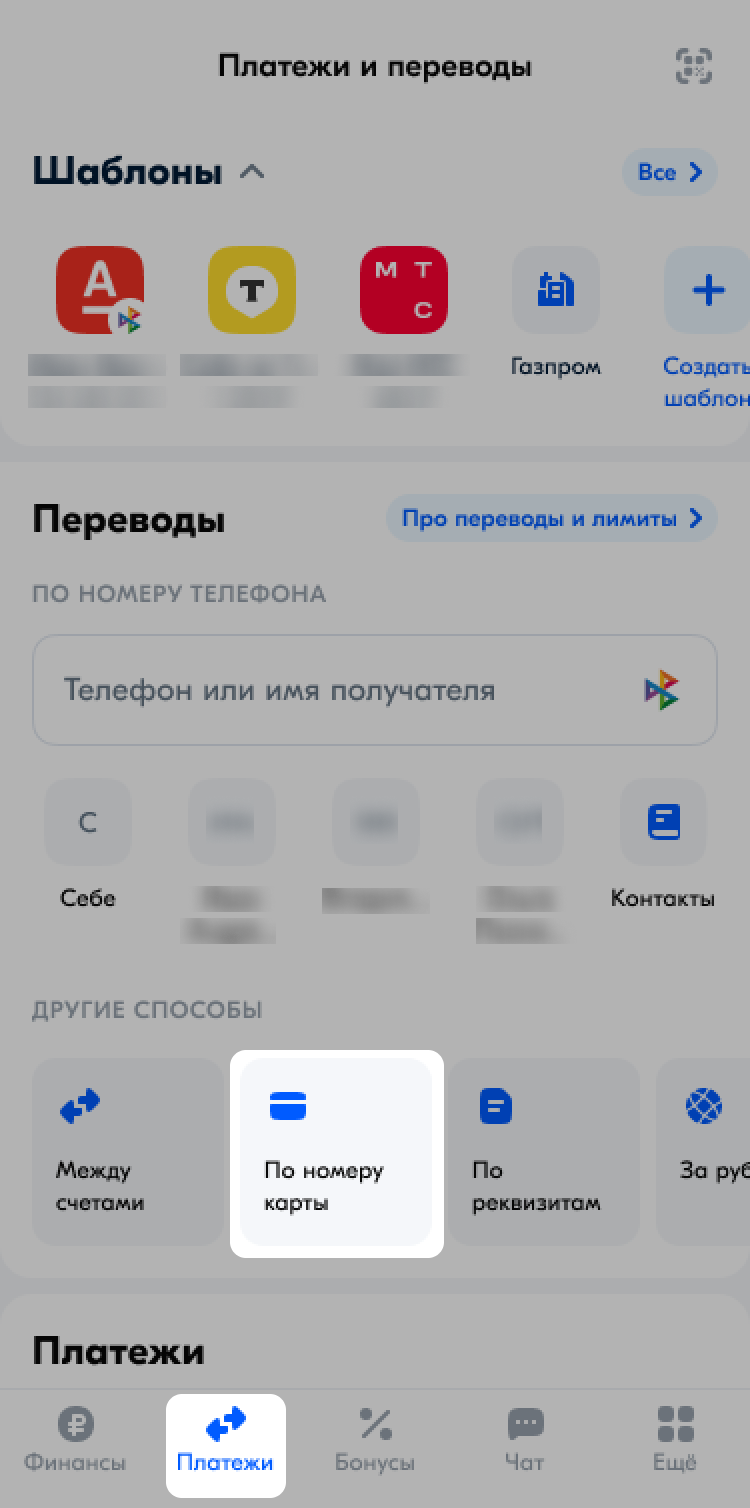Choose transfer Между счетами
Screen dimensions: 750x1508
click(128, 1152)
